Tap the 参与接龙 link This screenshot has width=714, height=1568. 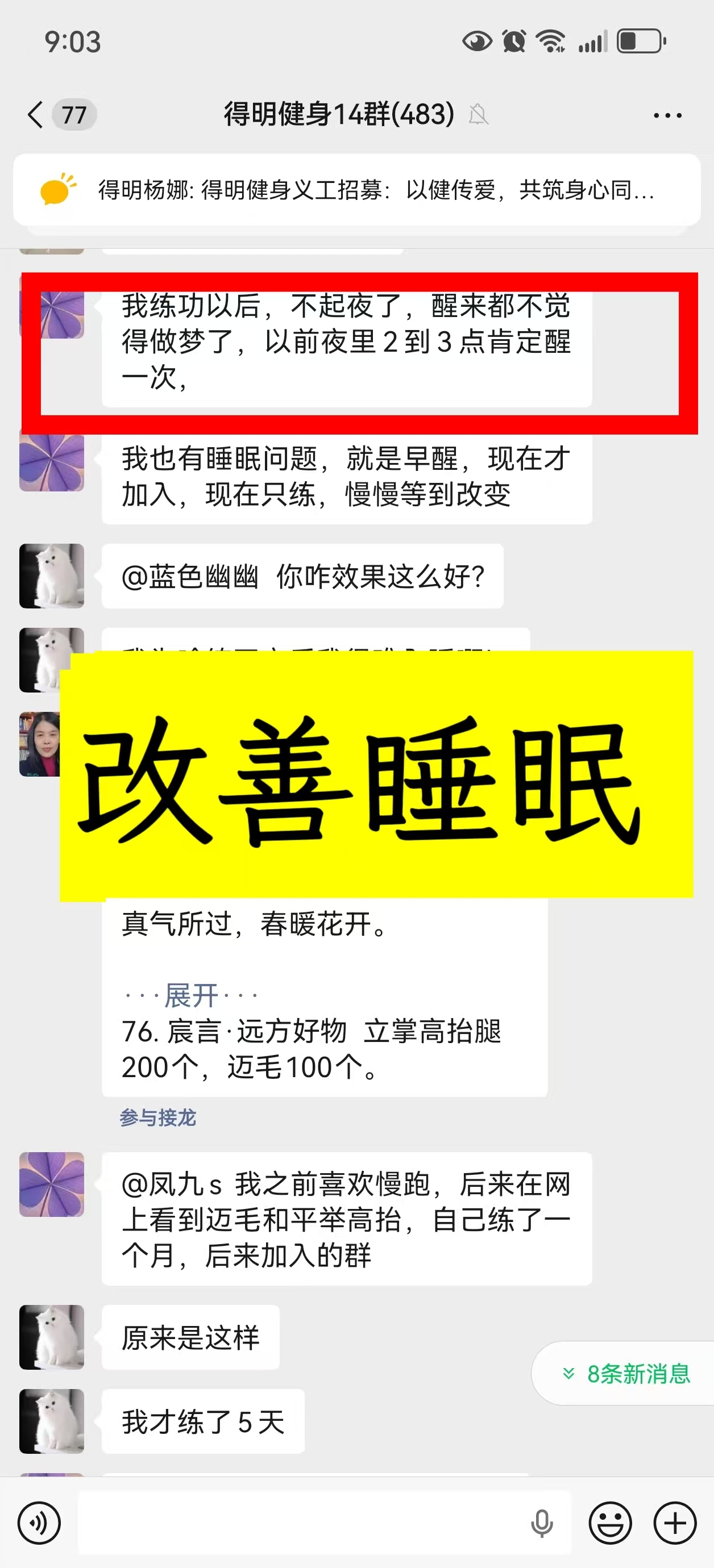coord(158,1118)
